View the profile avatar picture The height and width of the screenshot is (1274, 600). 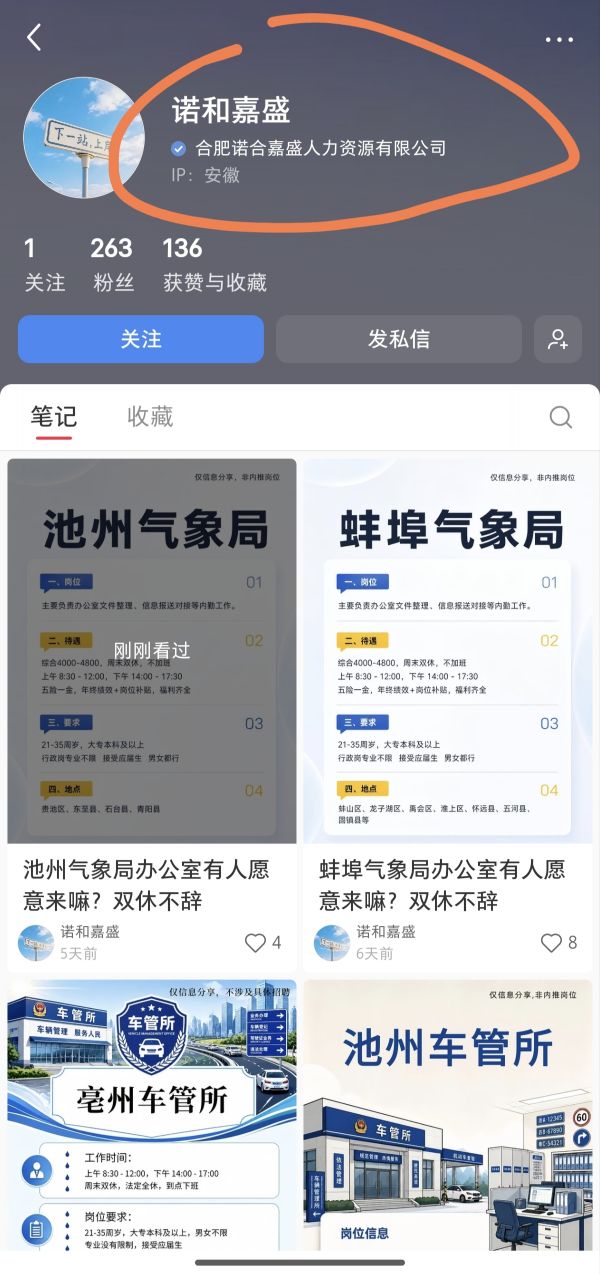[84, 138]
